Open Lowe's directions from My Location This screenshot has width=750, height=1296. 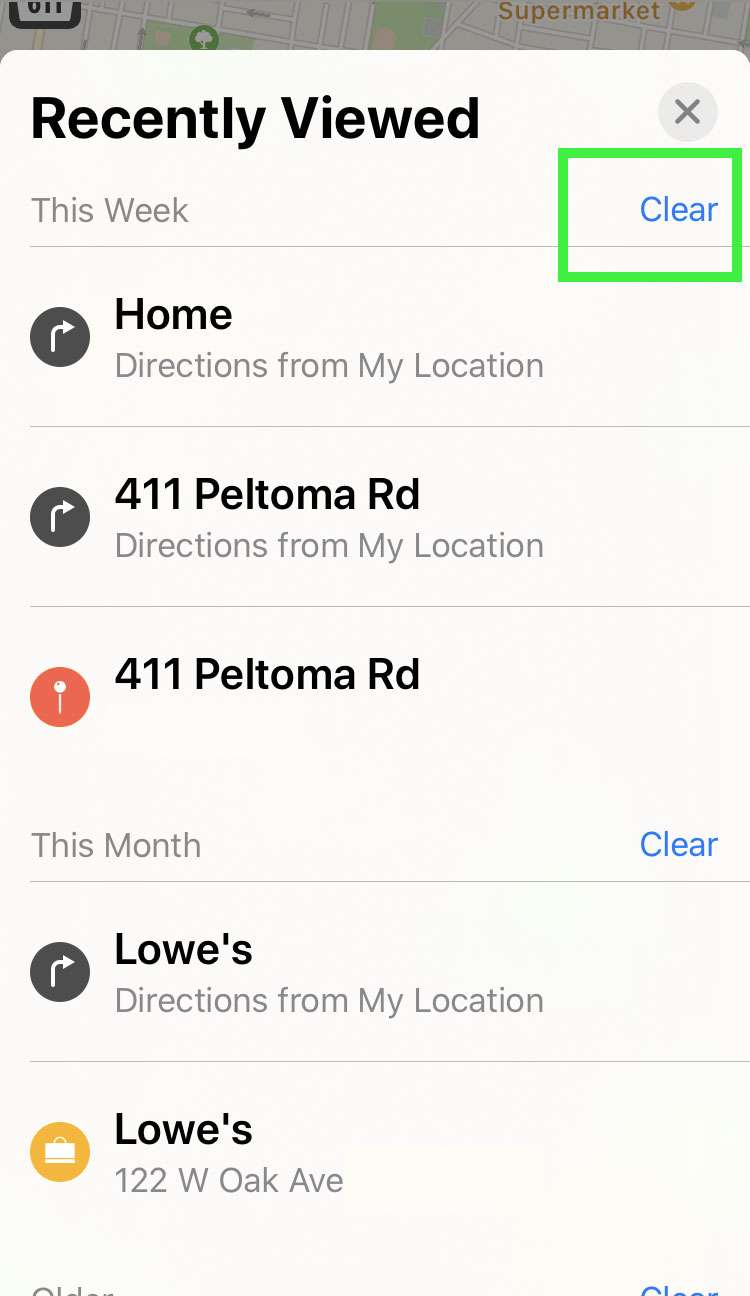point(330,973)
